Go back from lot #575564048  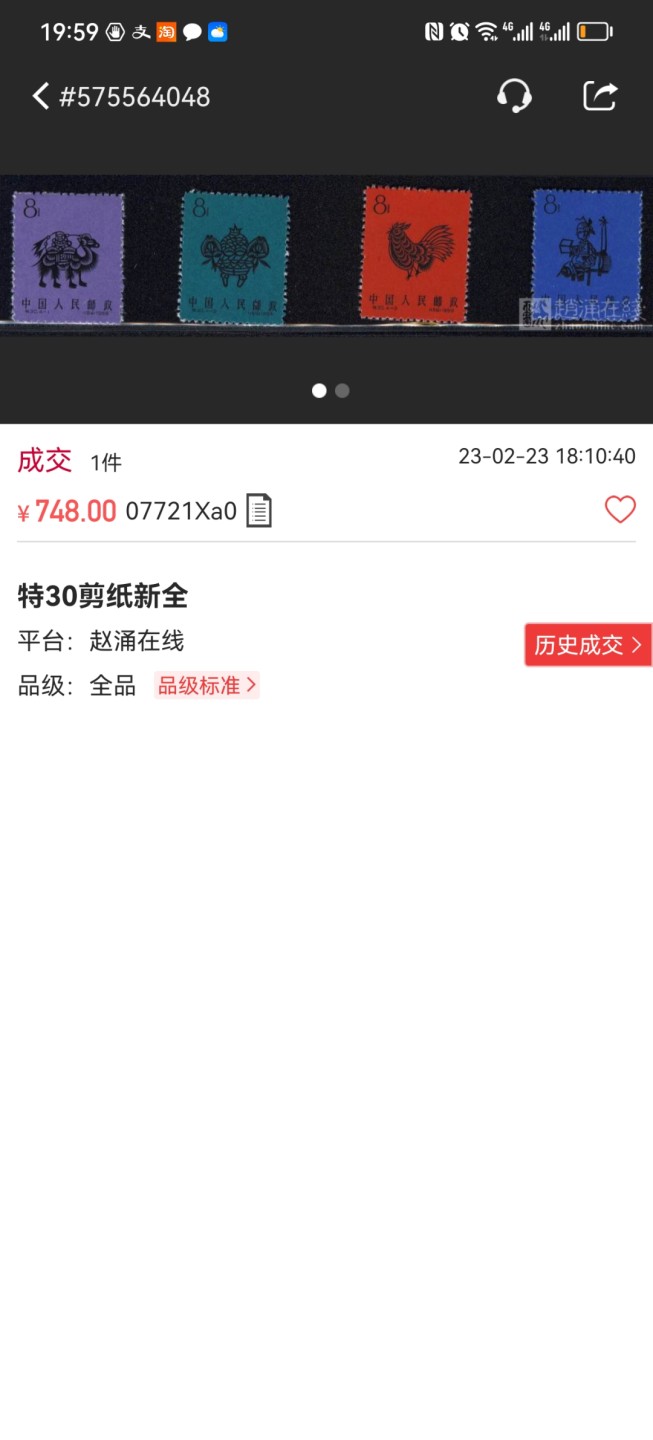(41, 96)
